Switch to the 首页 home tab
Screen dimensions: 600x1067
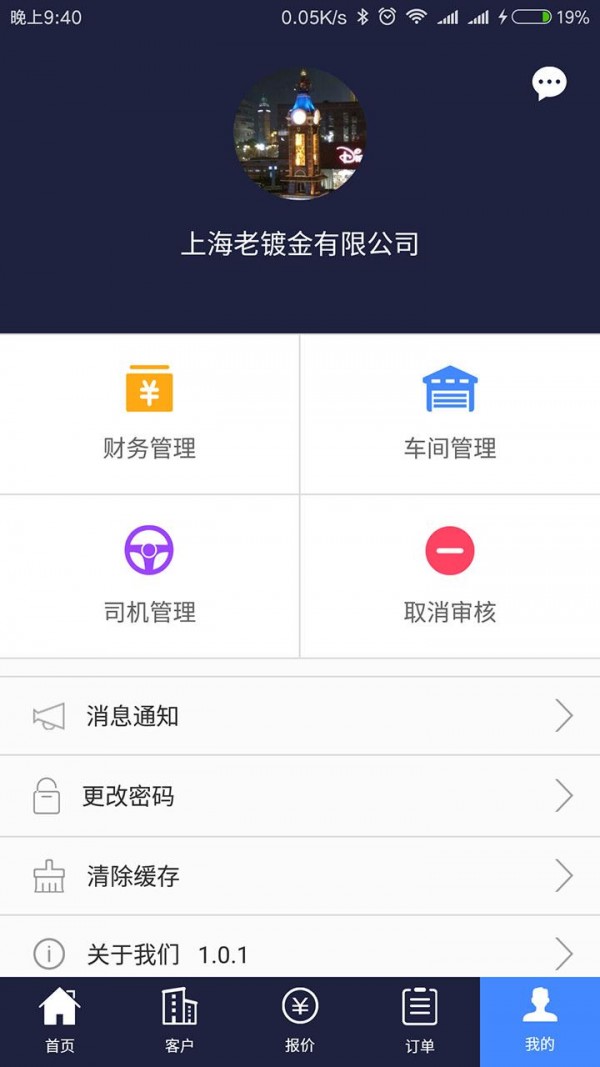[60, 1021]
